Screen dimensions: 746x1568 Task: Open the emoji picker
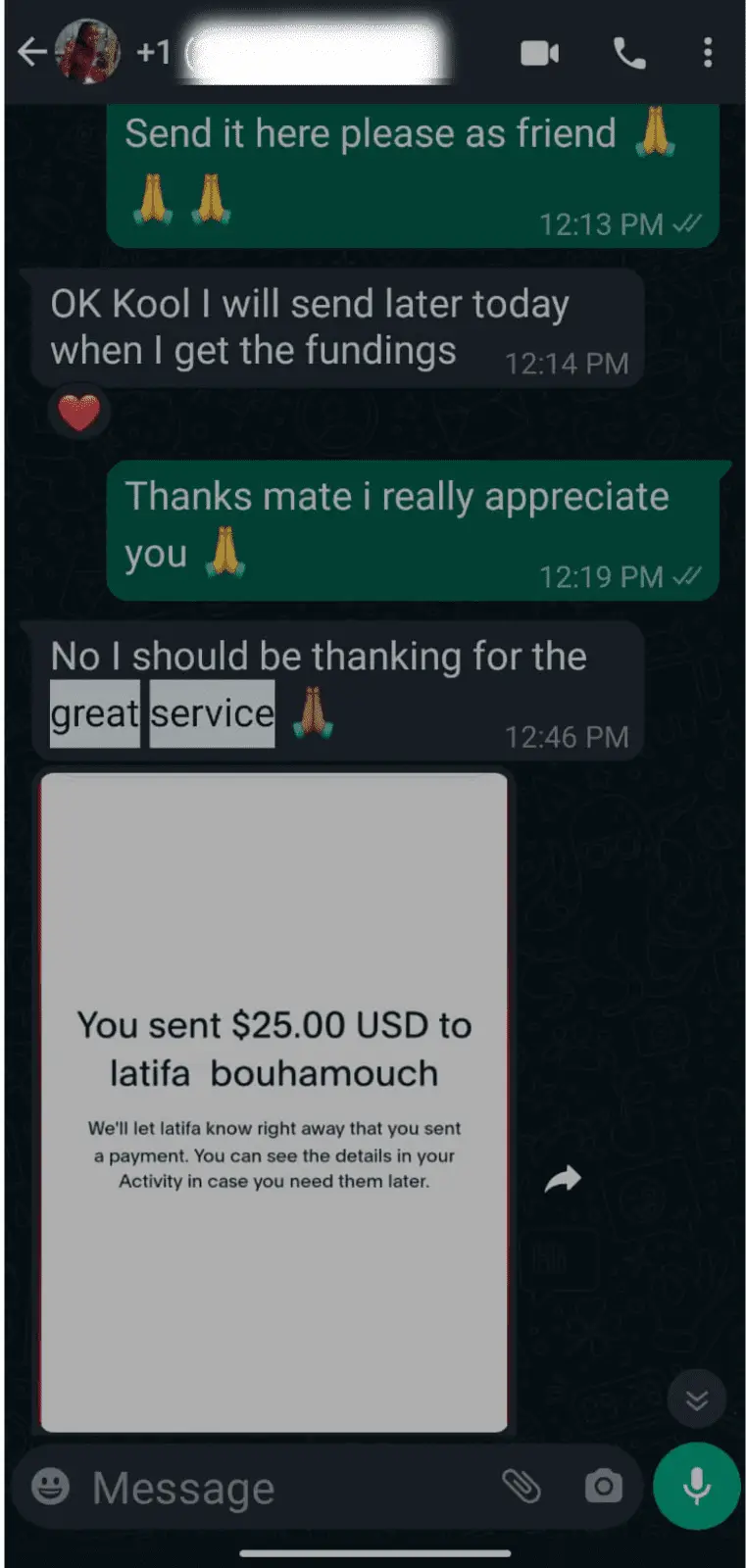[51, 1487]
